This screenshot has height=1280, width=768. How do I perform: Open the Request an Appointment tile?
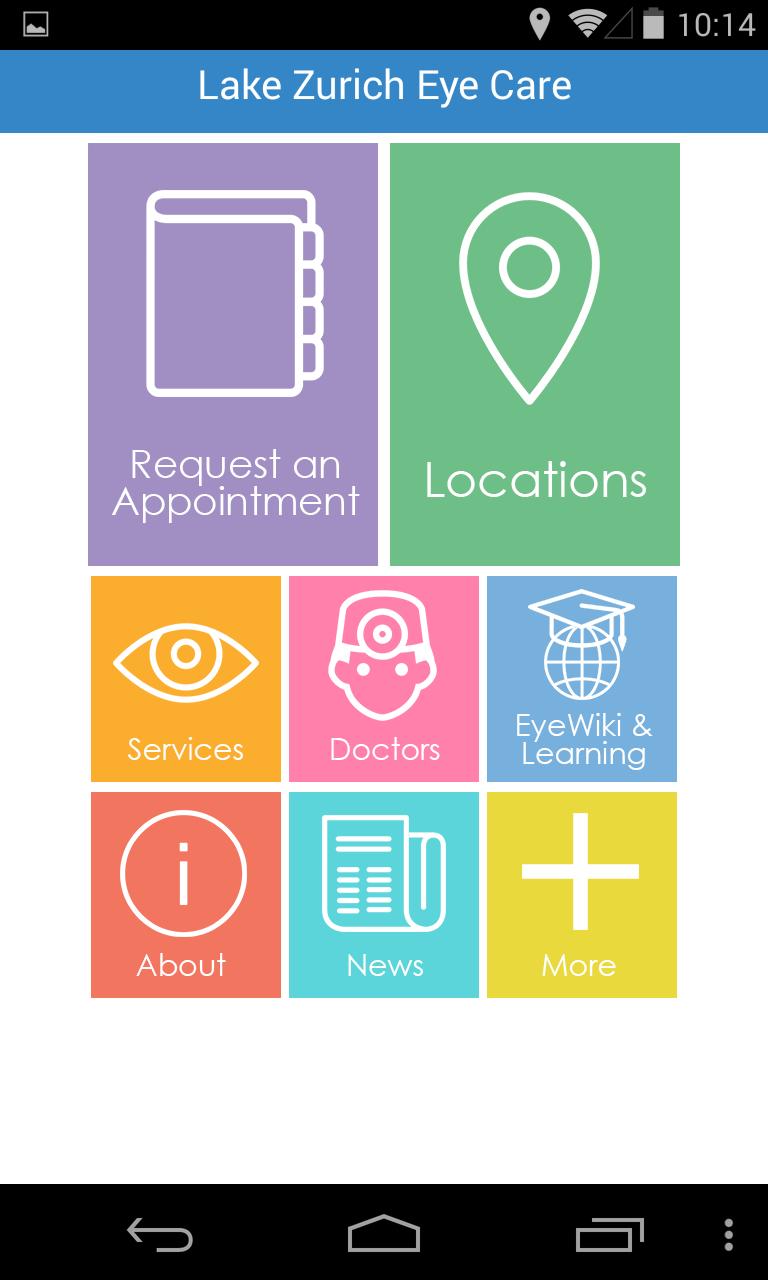[232, 355]
